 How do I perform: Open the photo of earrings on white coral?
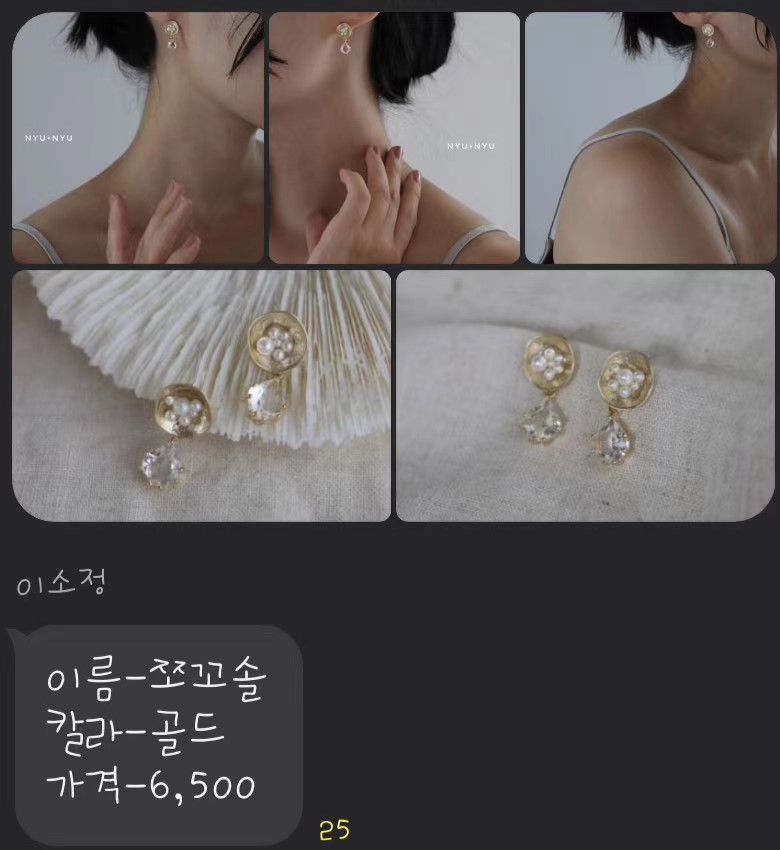pos(201,395)
